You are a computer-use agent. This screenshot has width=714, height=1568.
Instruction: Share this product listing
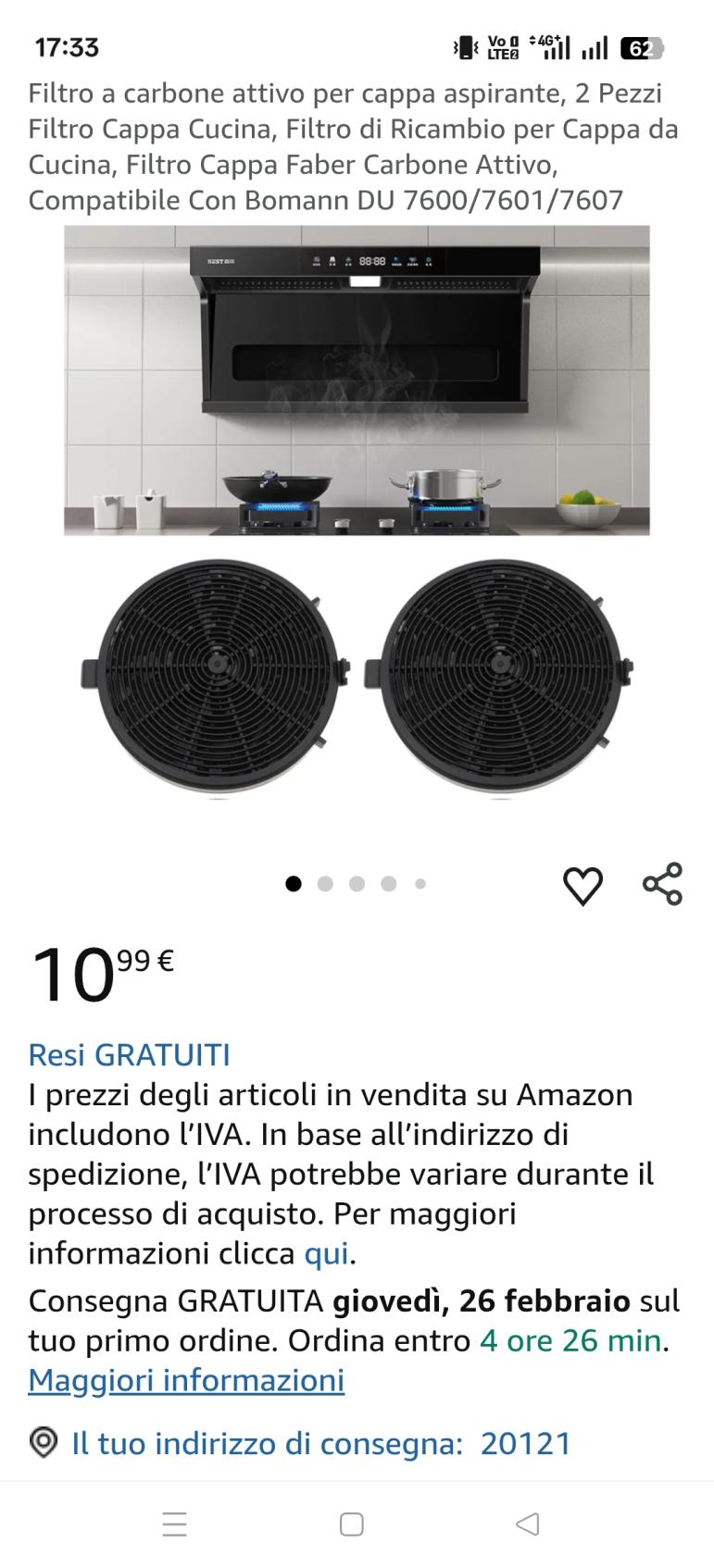click(662, 884)
